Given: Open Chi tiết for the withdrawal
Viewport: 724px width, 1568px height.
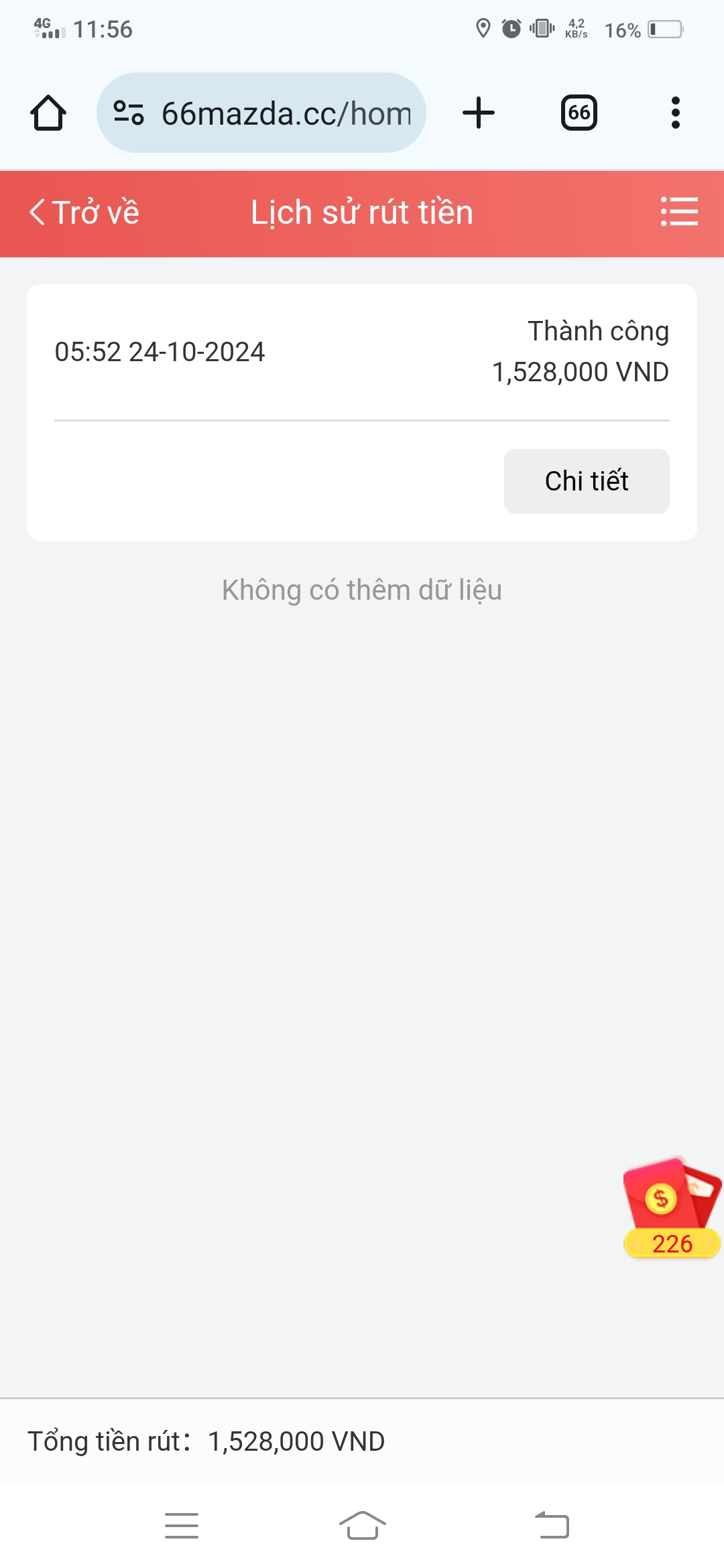Looking at the screenshot, I should coord(587,481).
